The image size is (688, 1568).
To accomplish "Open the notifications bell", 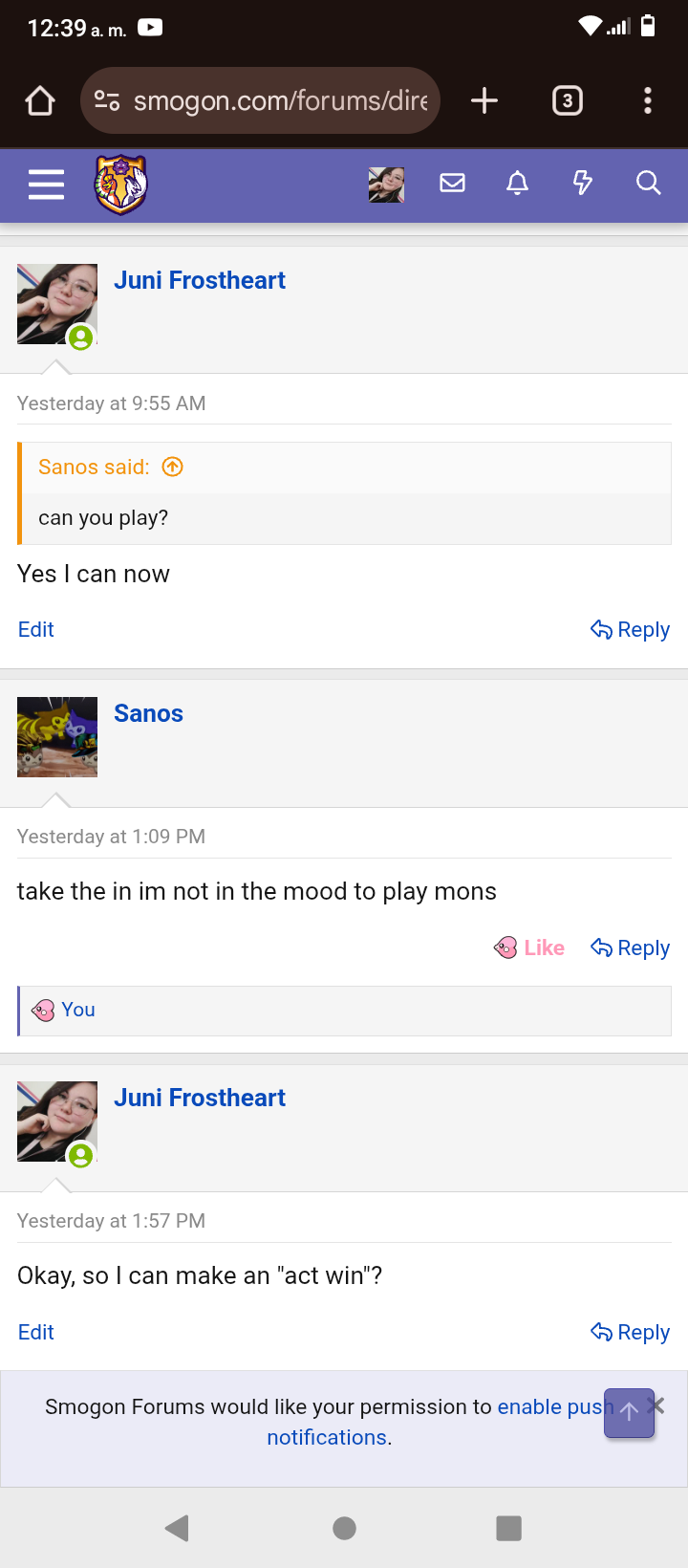I will click(517, 183).
